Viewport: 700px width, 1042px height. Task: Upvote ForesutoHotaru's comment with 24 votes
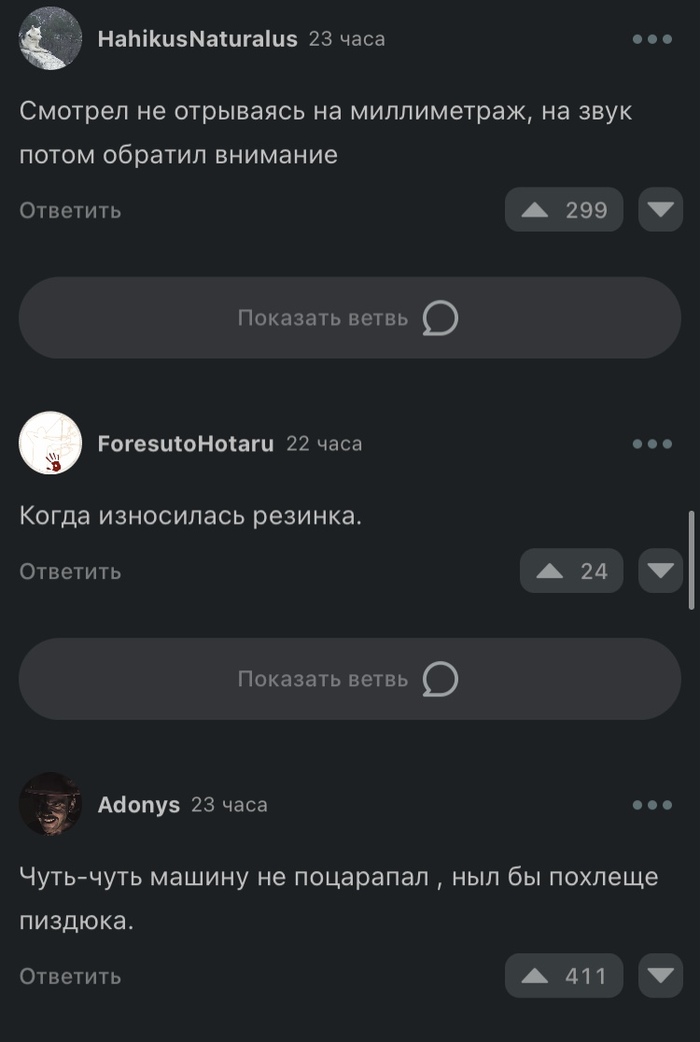(x=572, y=571)
